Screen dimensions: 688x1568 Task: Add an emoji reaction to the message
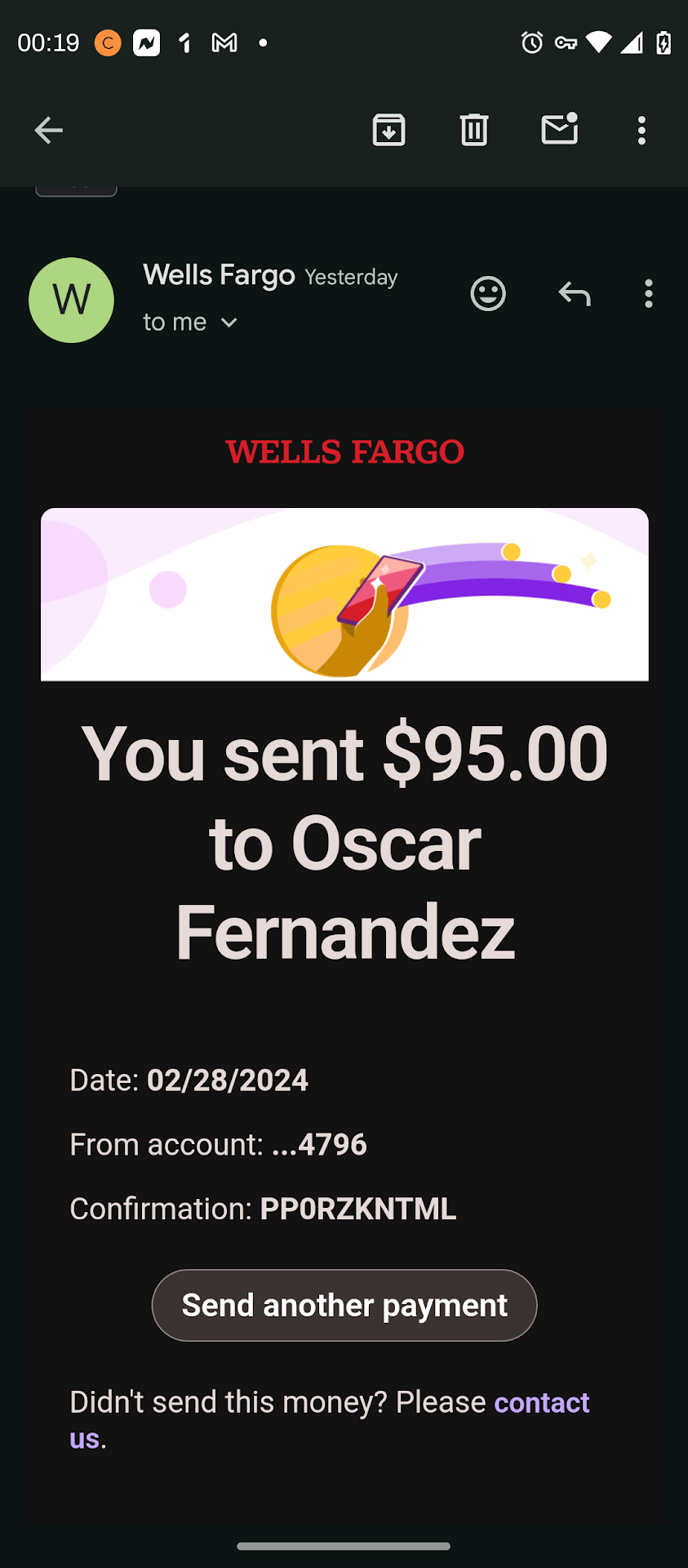point(488,294)
